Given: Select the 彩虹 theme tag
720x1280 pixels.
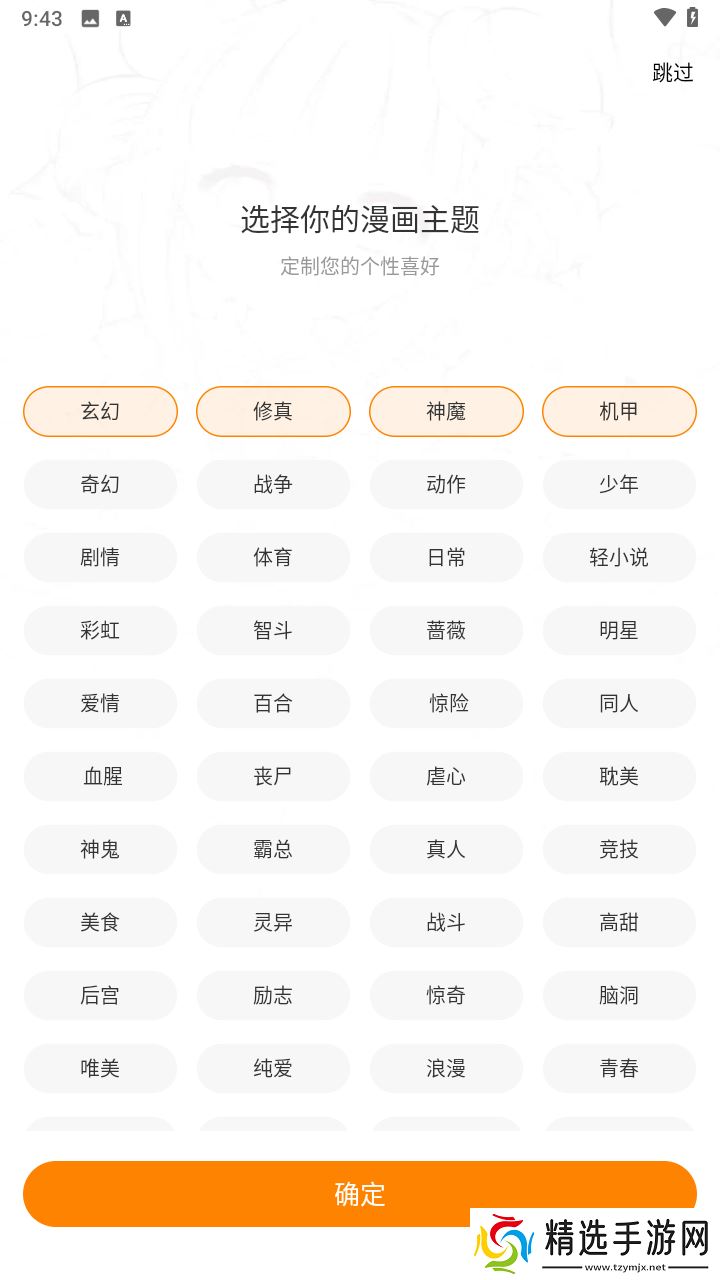Looking at the screenshot, I should pyautogui.click(x=100, y=630).
